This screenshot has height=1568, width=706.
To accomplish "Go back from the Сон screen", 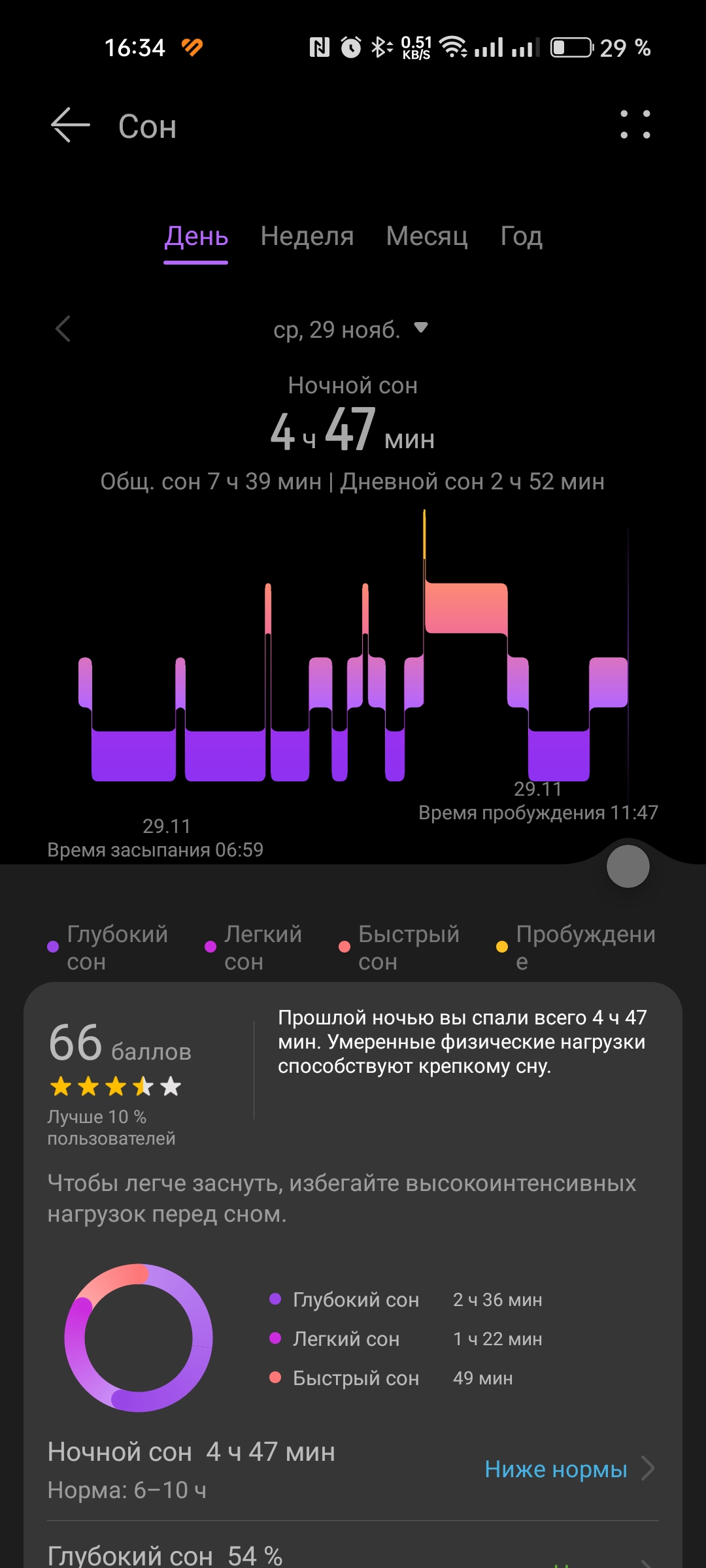I will click(71, 125).
